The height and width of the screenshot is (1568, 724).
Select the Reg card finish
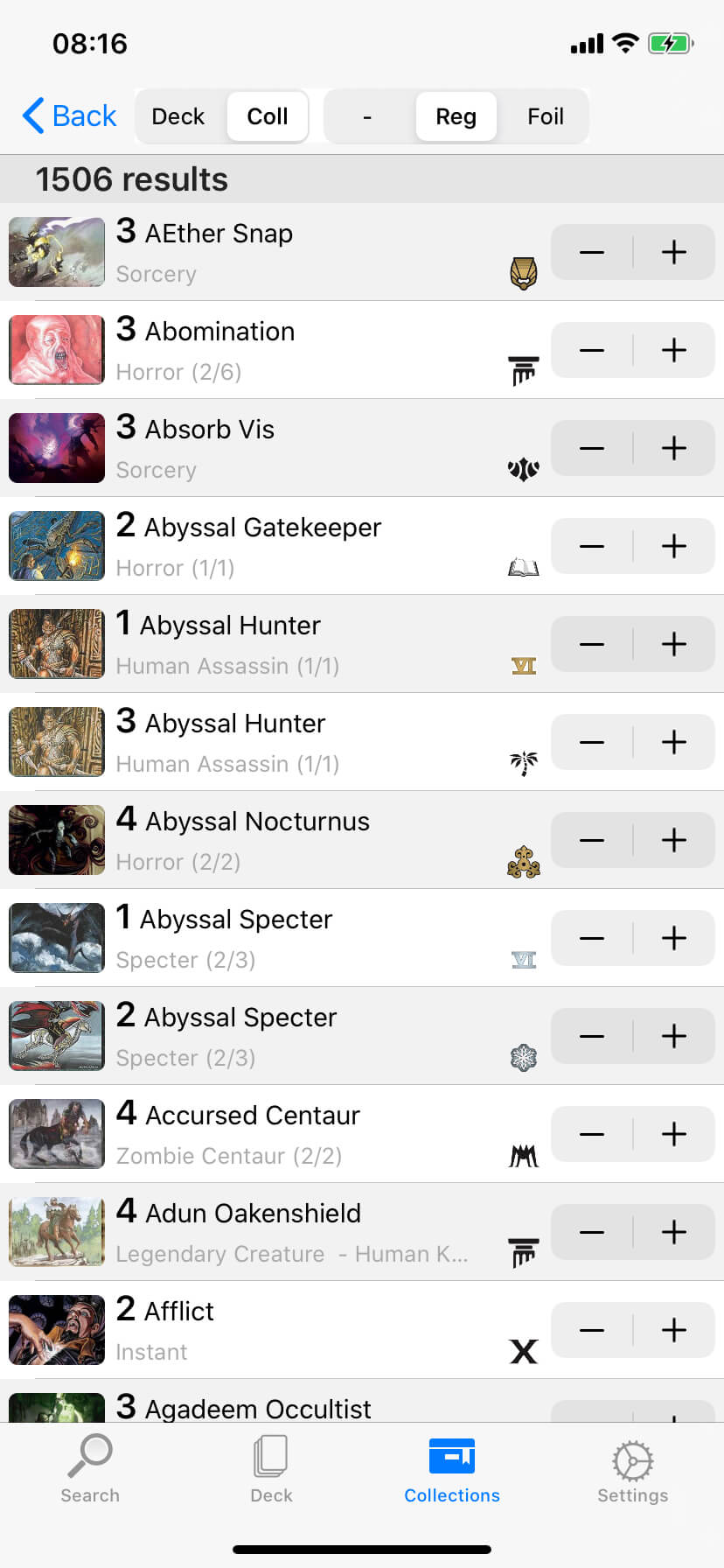point(456,116)
